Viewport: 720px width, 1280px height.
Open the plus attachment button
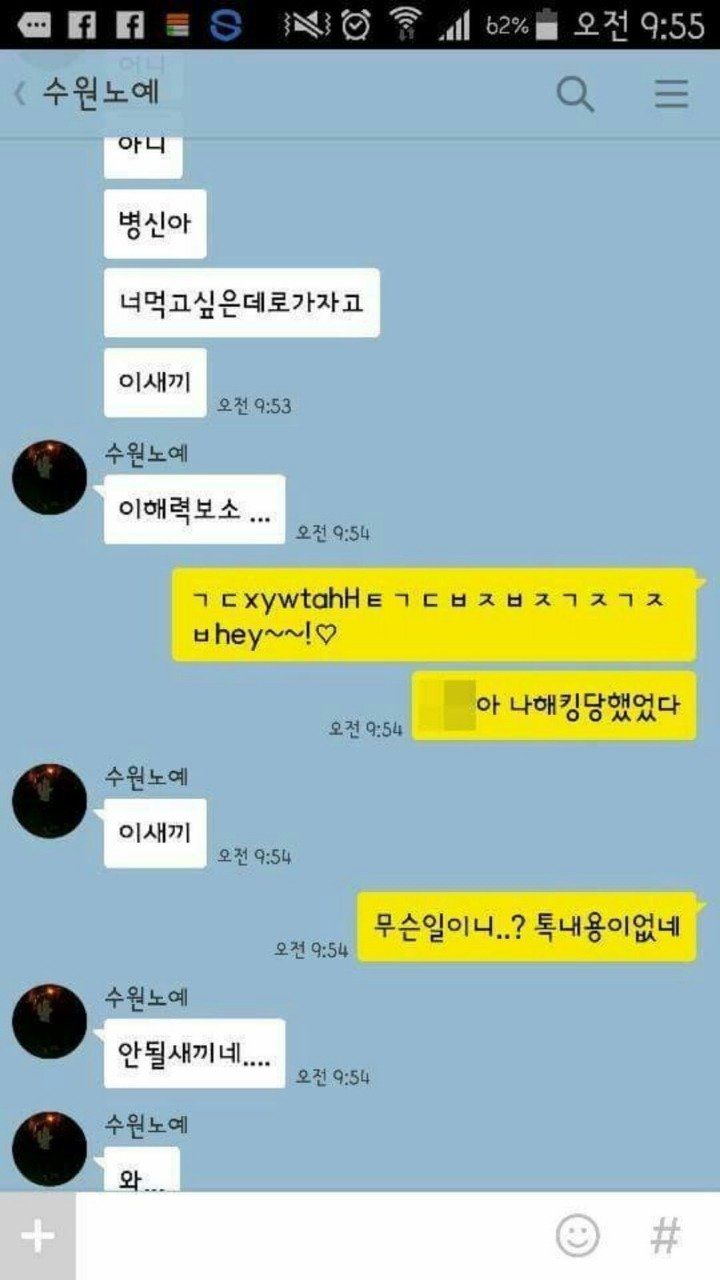(37, 1236)
